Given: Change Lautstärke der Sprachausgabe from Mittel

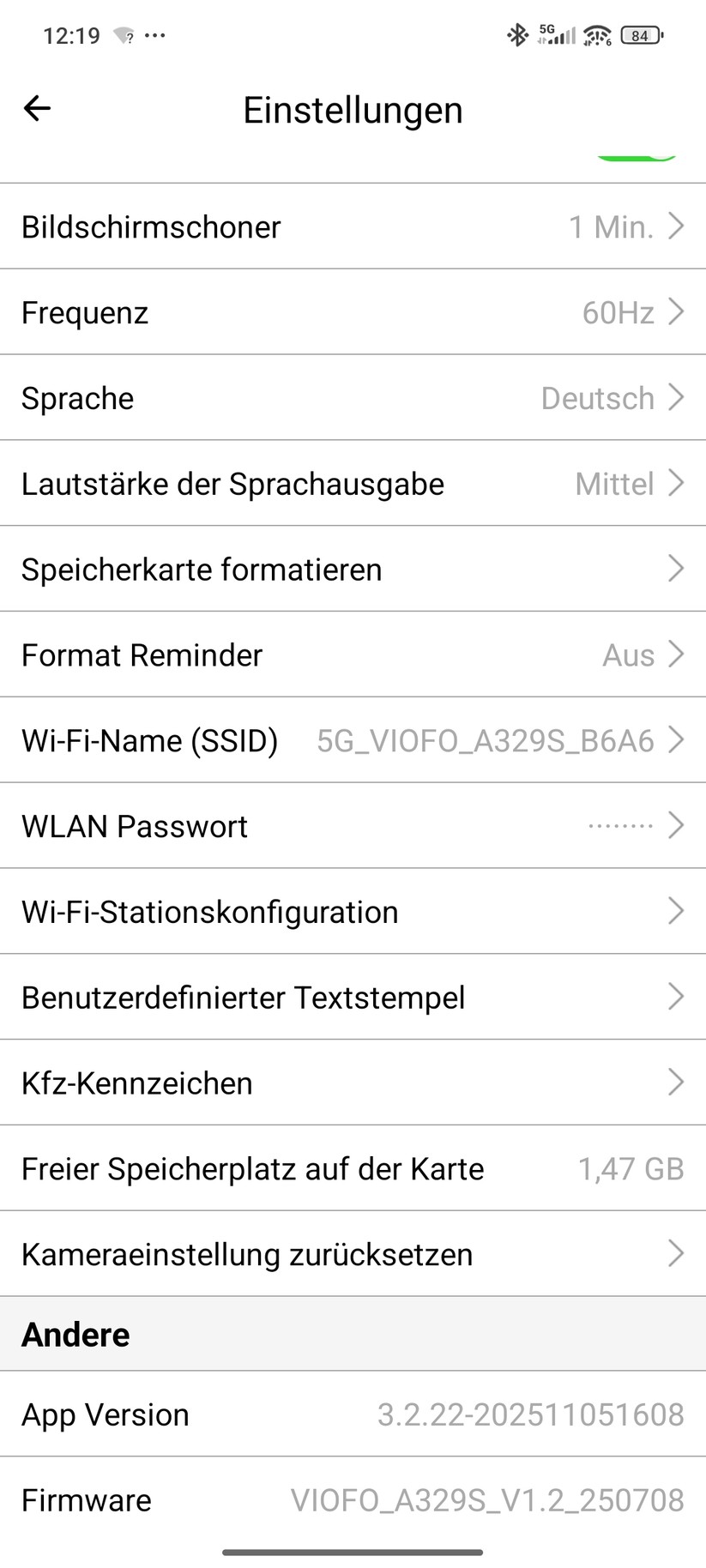Looking at the screenshot, I should point(353,483).
